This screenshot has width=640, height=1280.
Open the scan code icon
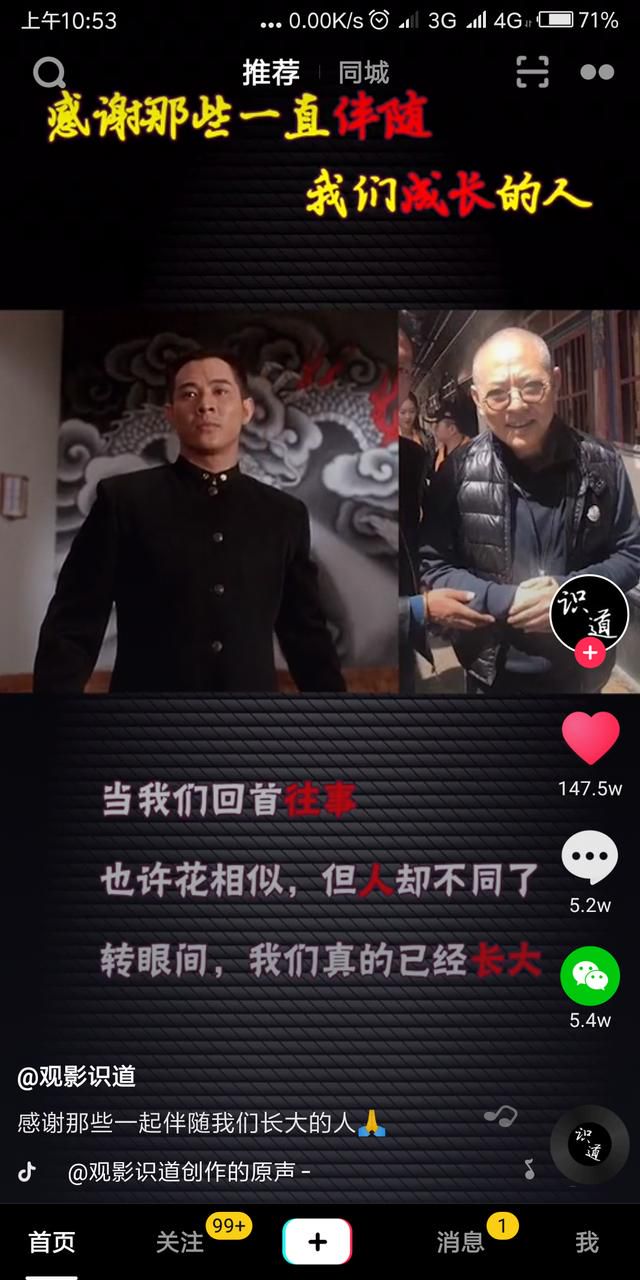tap(533, 72)
